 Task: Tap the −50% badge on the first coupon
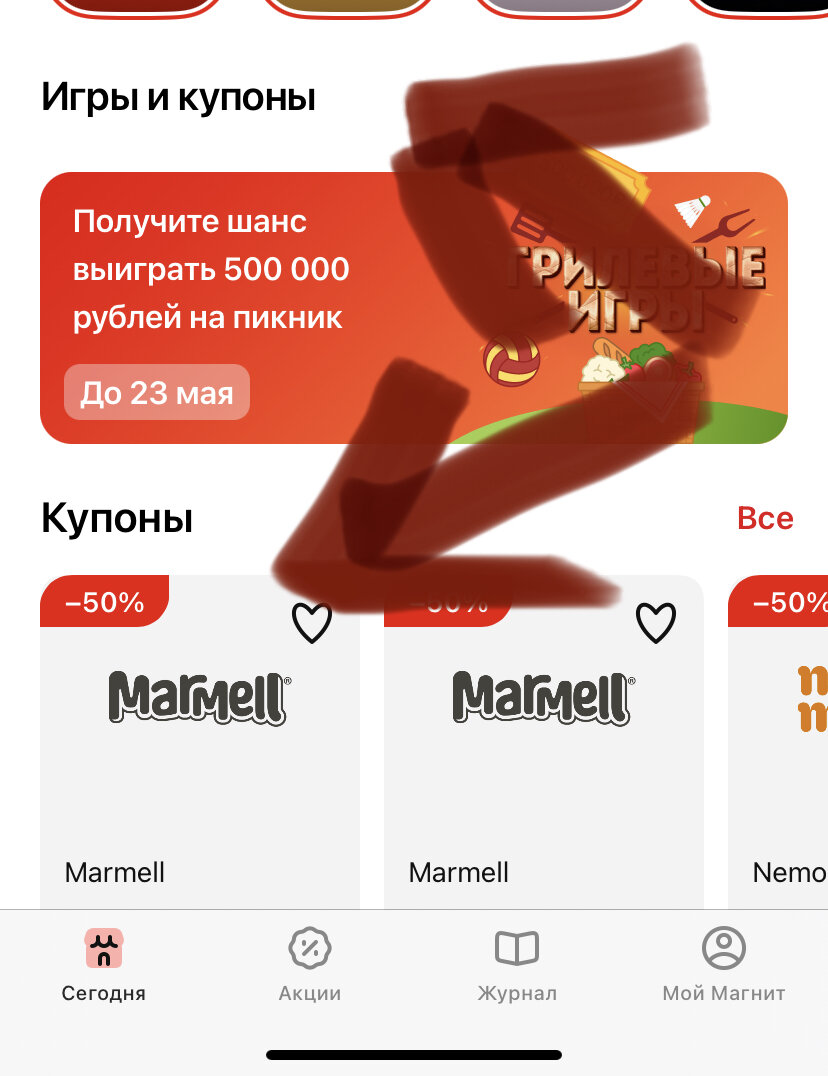(x=104, y=601)
